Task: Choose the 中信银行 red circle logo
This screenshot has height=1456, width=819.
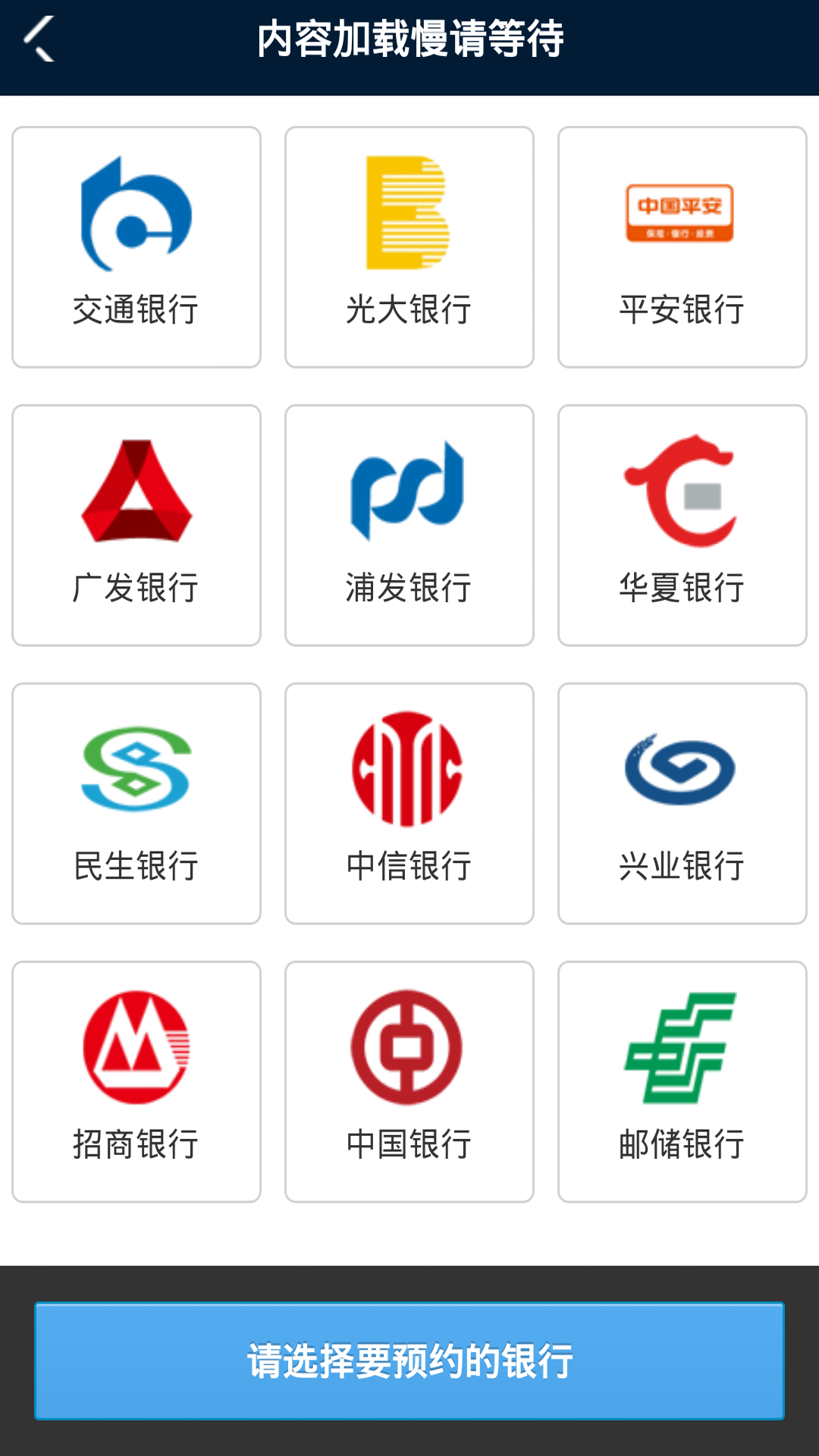Action: (408, 768)
